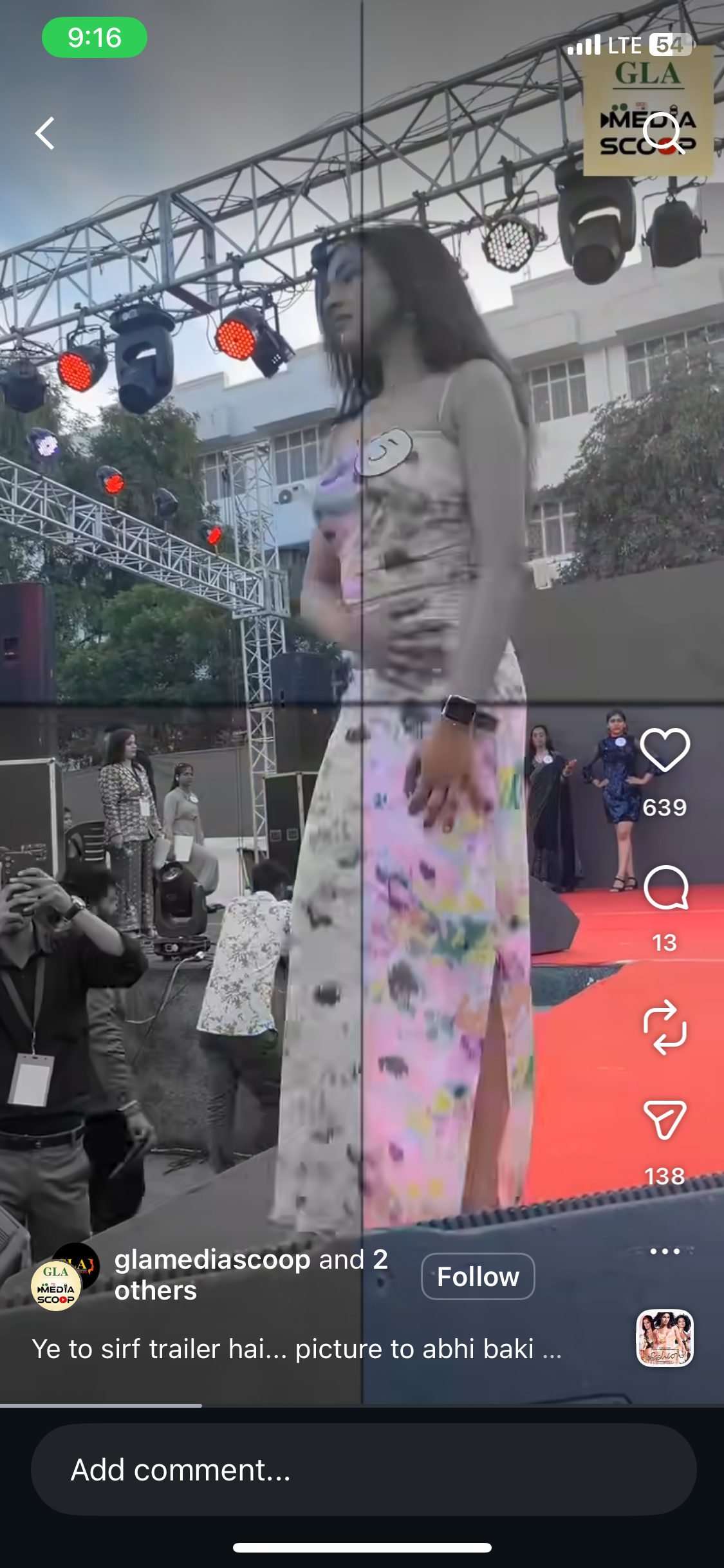Repost this reel
This screenshot has height=1568, width=724.
665,1027
